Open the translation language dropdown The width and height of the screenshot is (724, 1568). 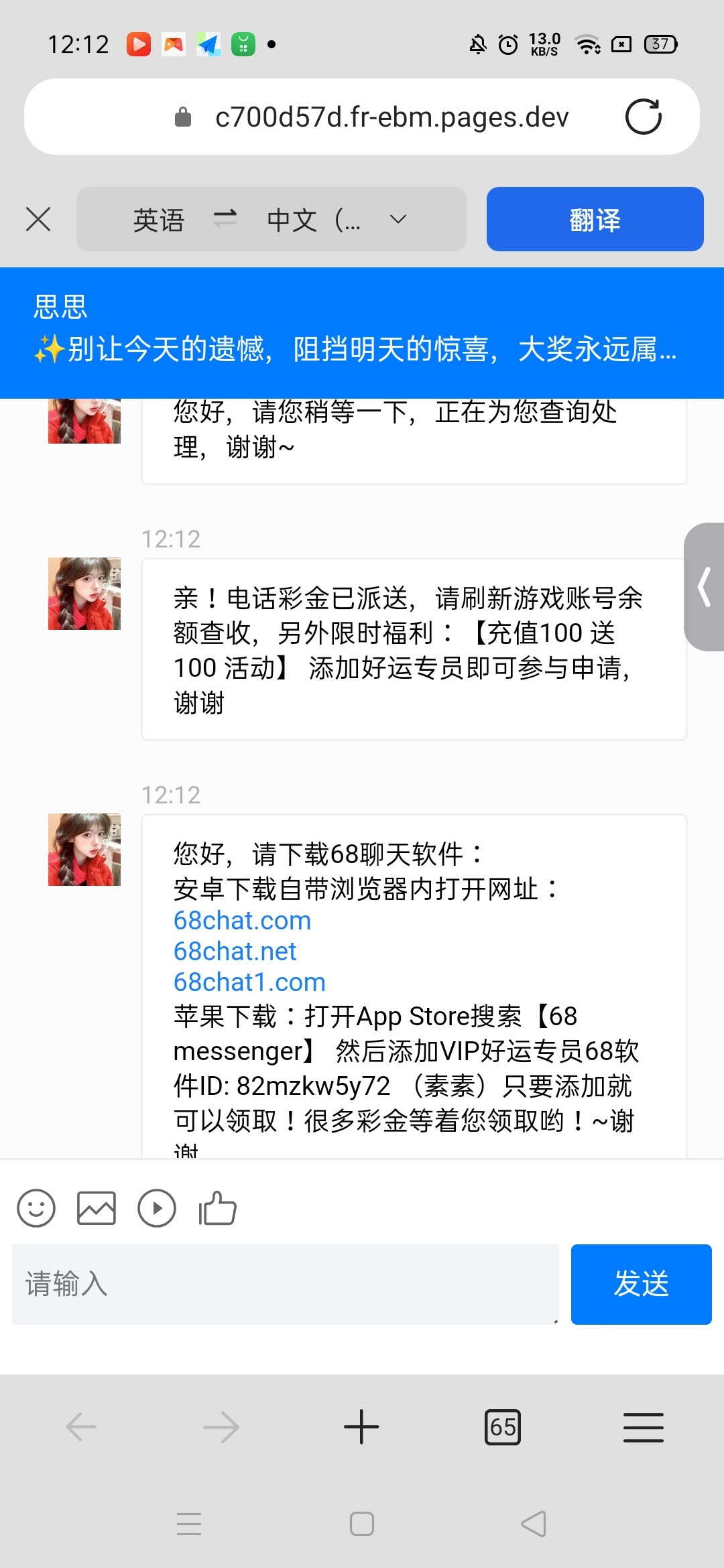(398, 219)
